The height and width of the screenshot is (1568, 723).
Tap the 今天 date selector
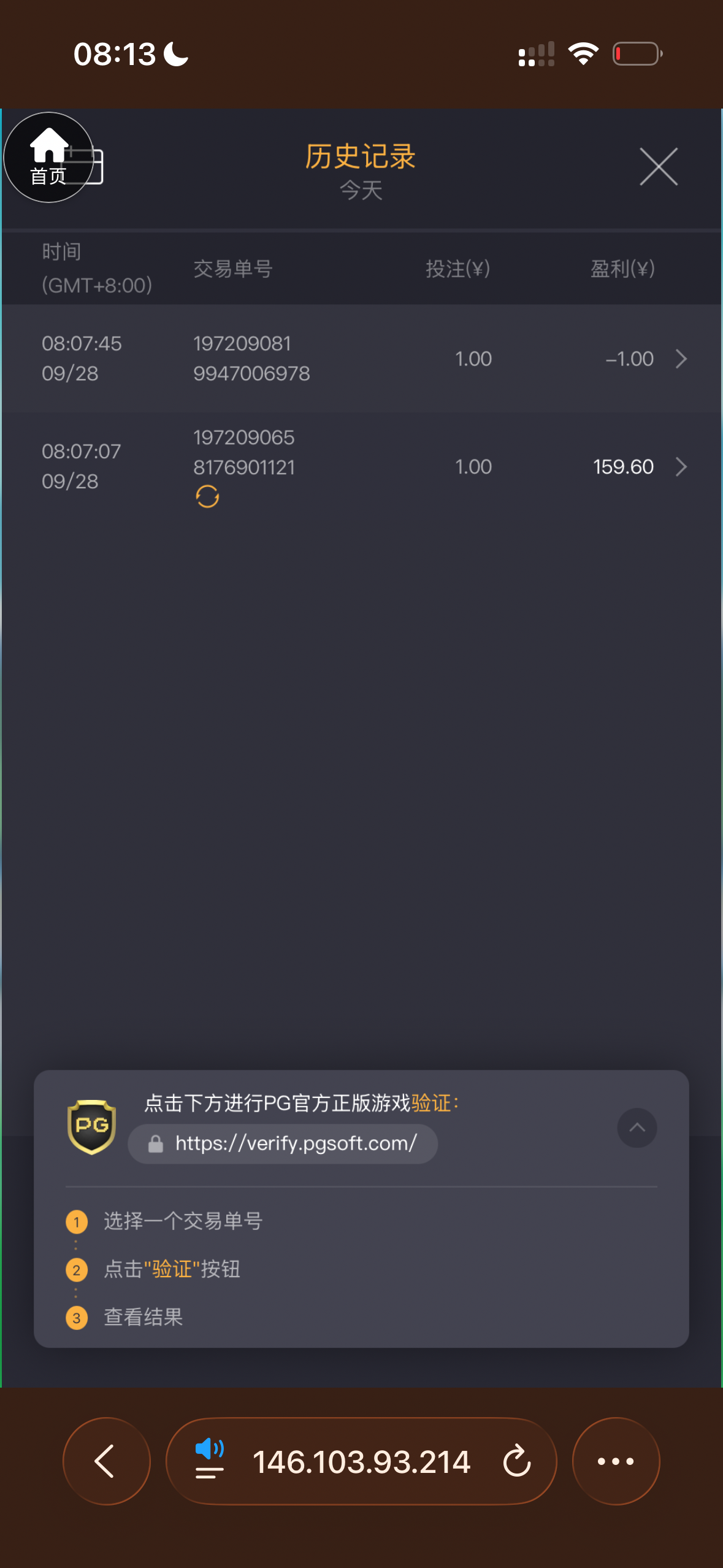[x=361, y=190]
